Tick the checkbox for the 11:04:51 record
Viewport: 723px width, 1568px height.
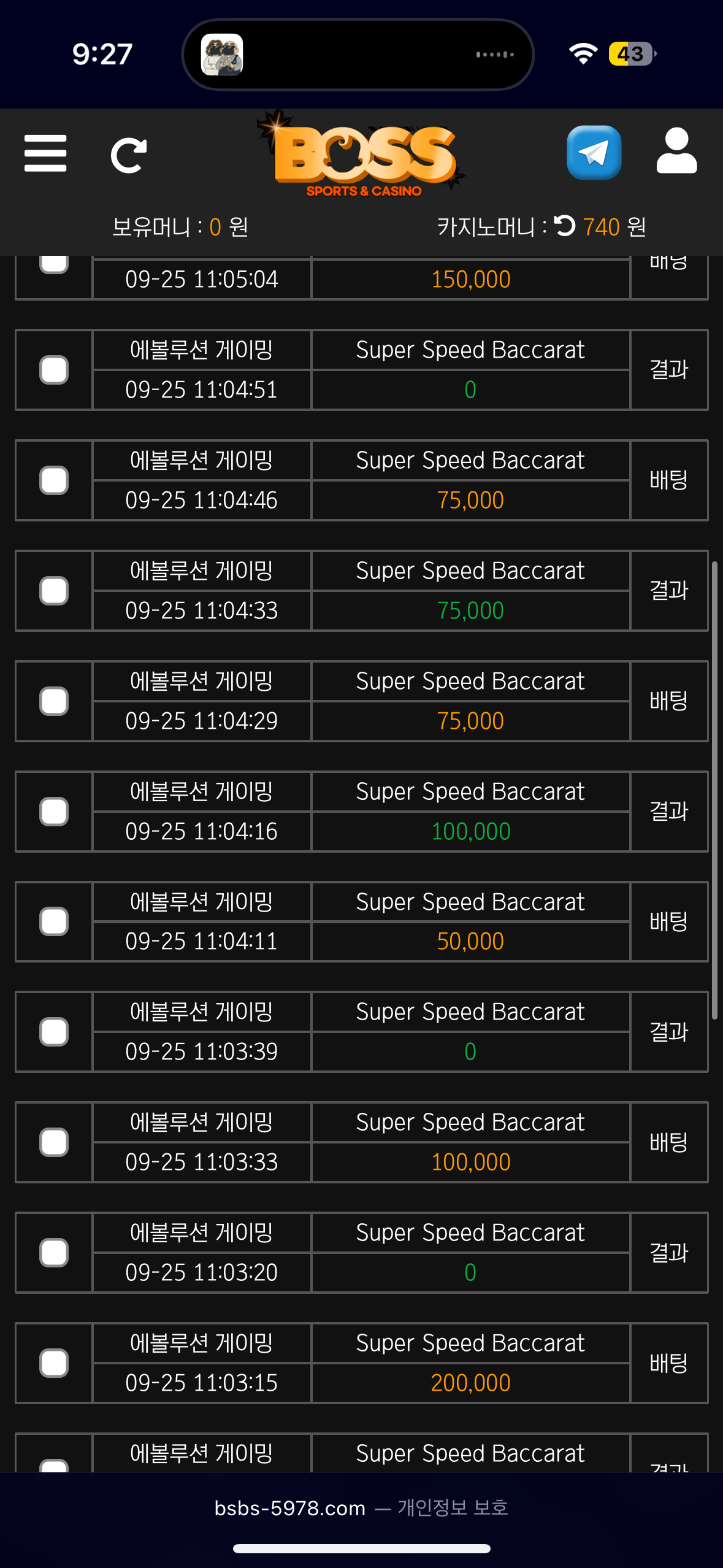tap(54, 370)
